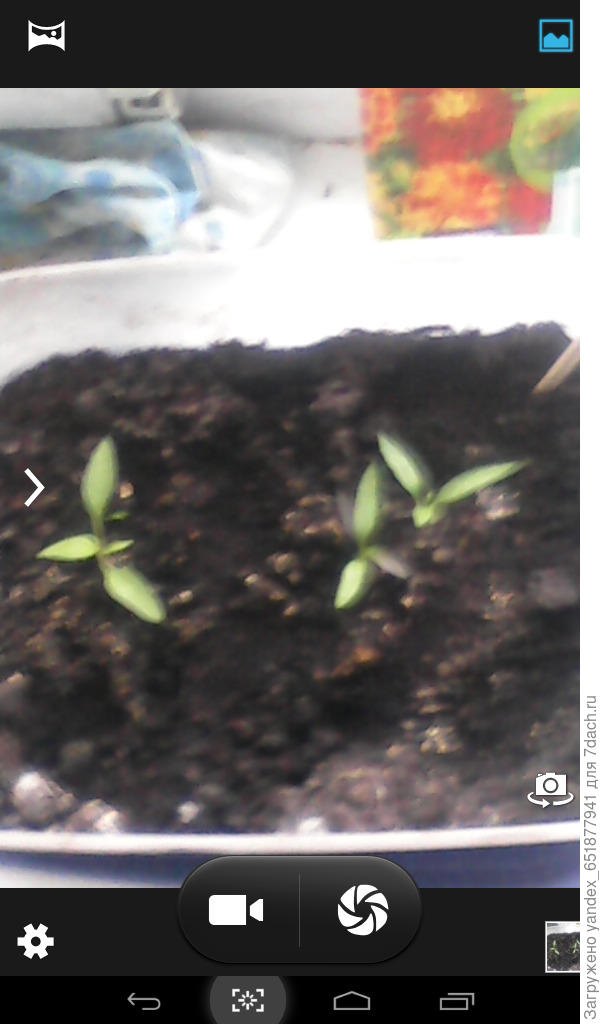Expand the side panel arrow
Image resolution: width=600 pixels, height=1024 pixels.
[x=34, y=487]
